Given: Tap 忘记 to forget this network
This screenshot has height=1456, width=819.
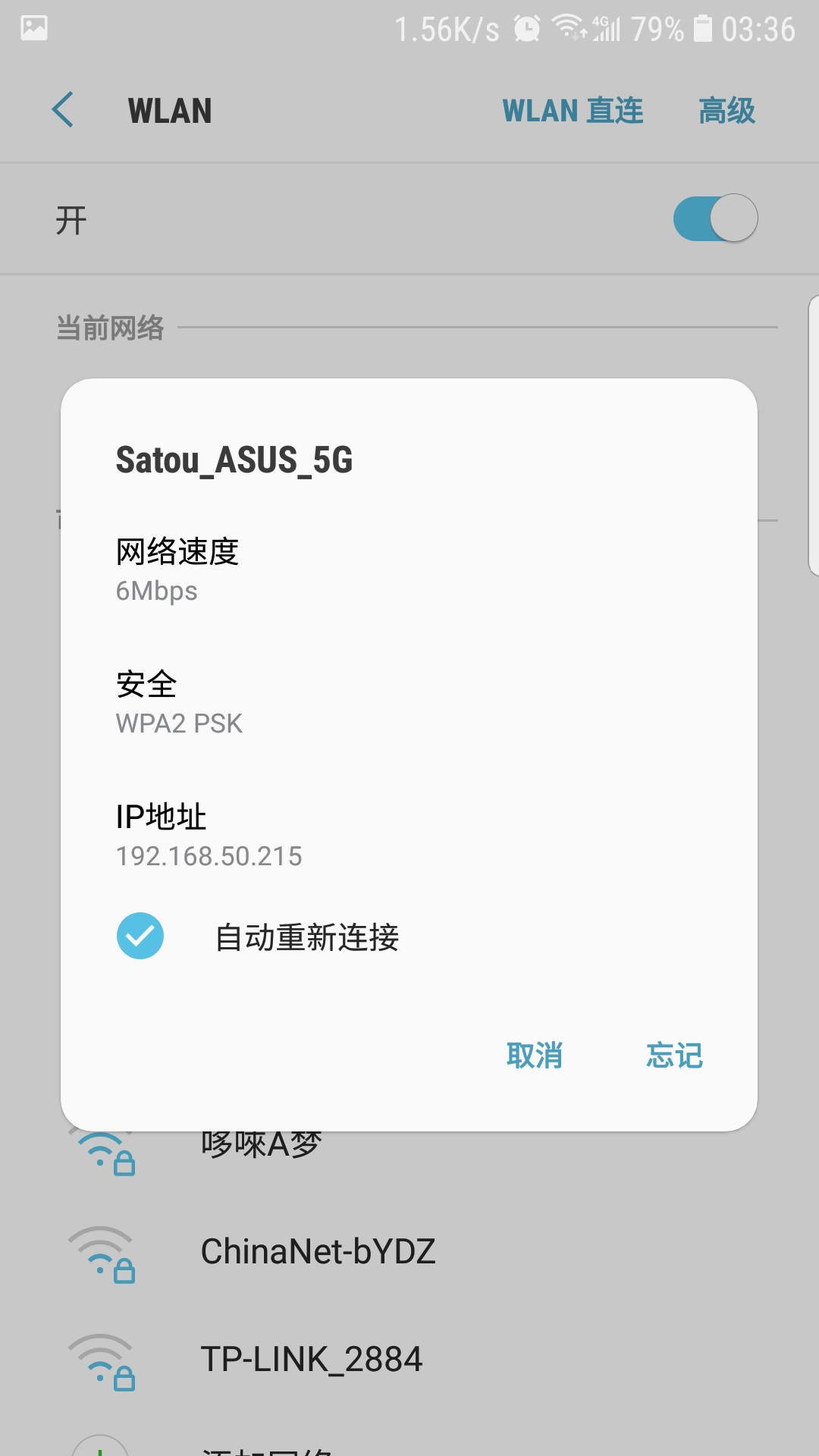Looking at the screenshot, I should [674, 1055].
